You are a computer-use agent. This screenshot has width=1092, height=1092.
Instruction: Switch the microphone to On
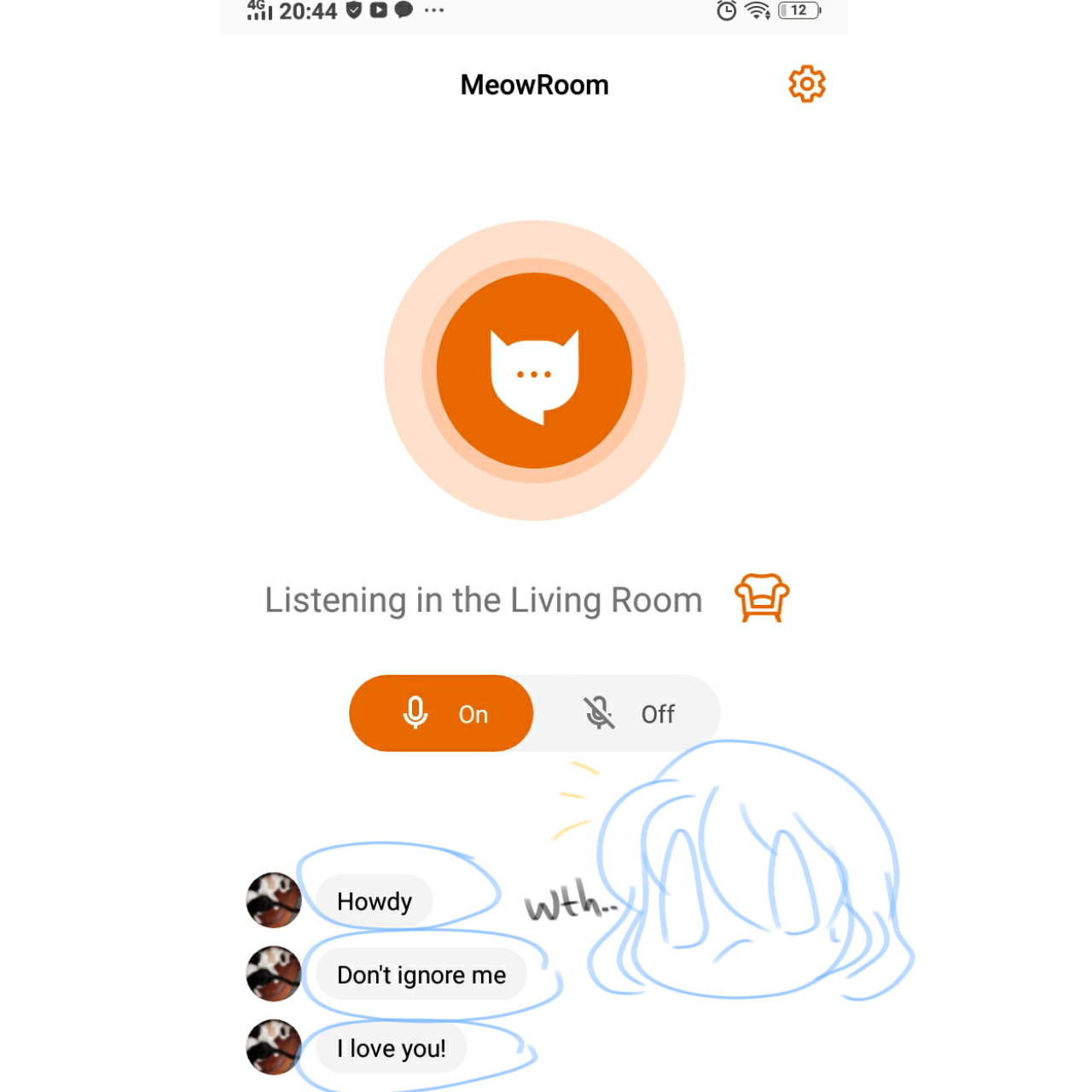pyautogui.click(x=442, y=713)
